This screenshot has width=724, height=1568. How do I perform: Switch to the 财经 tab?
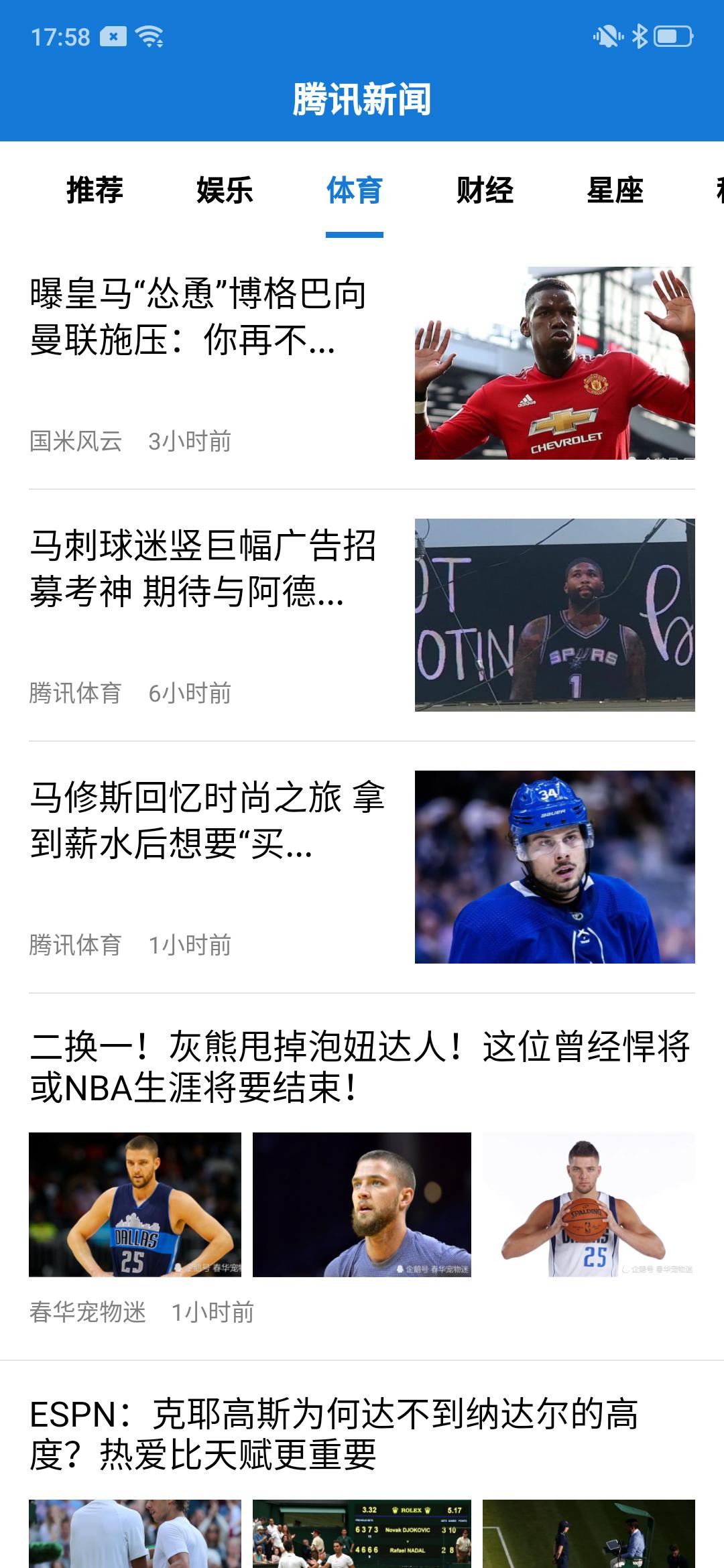[484, 190]
